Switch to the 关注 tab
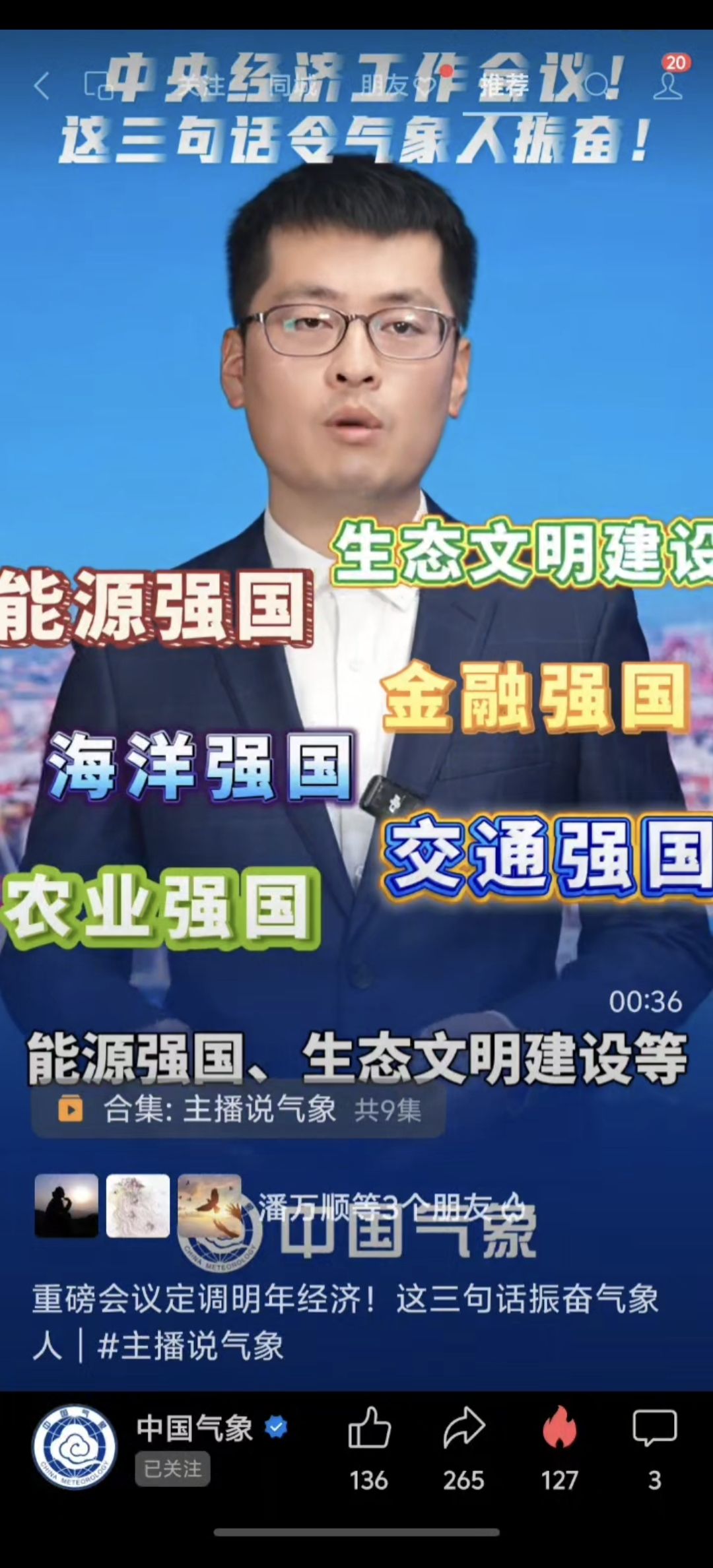 [x=202, y=85]
